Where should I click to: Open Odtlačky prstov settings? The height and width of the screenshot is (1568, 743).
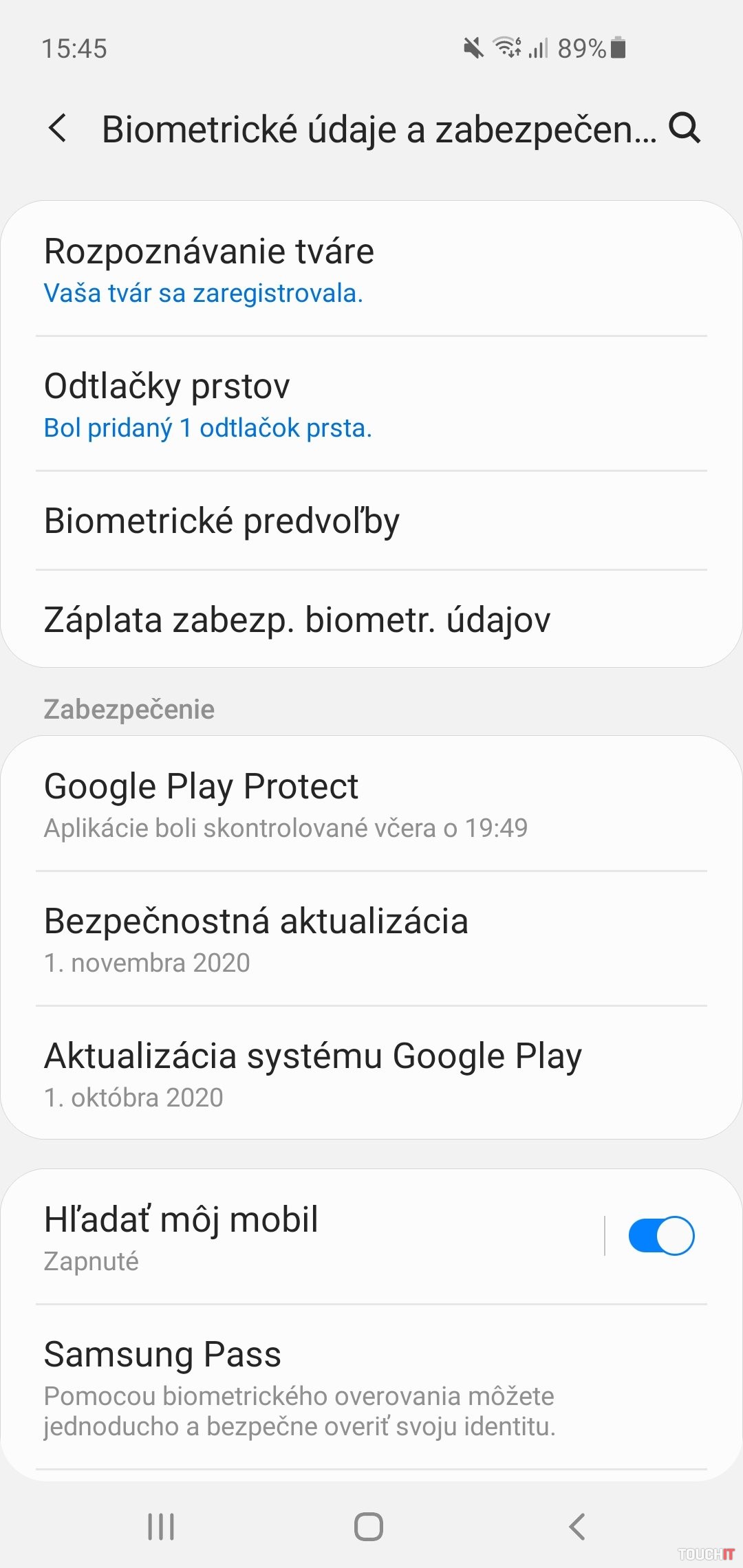(x=371, y=404)
